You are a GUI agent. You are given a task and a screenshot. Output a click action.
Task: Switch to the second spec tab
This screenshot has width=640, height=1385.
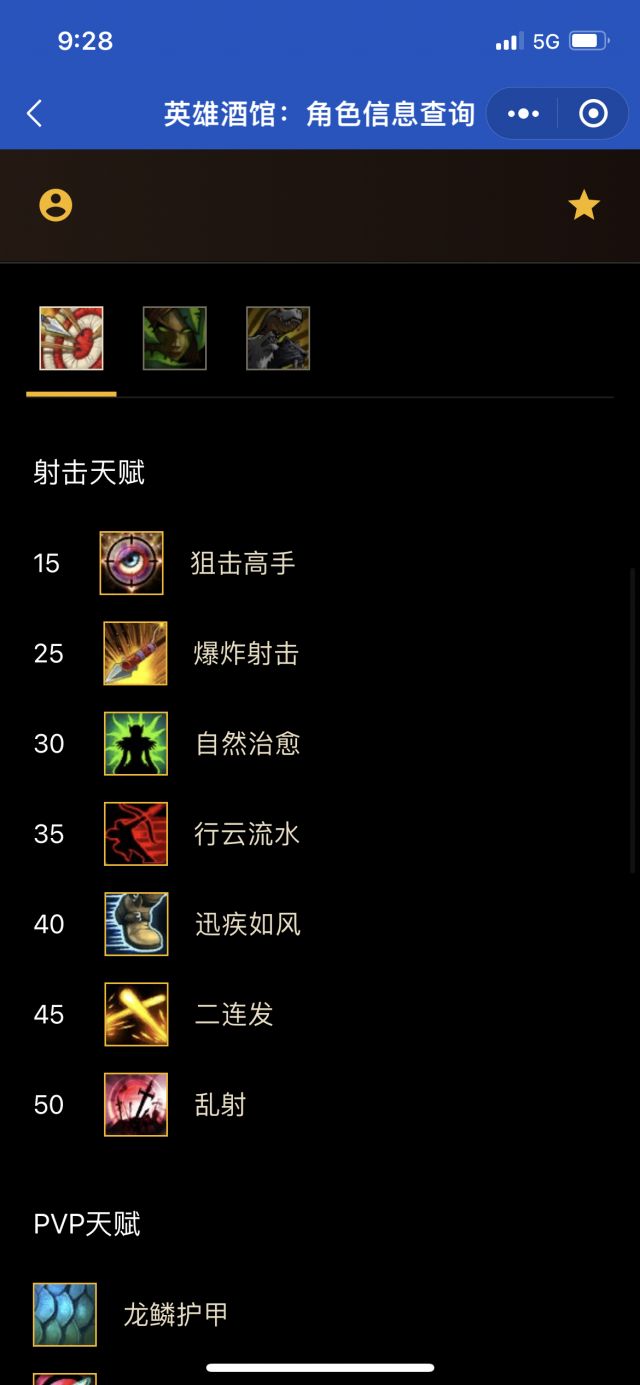(175, 338)
